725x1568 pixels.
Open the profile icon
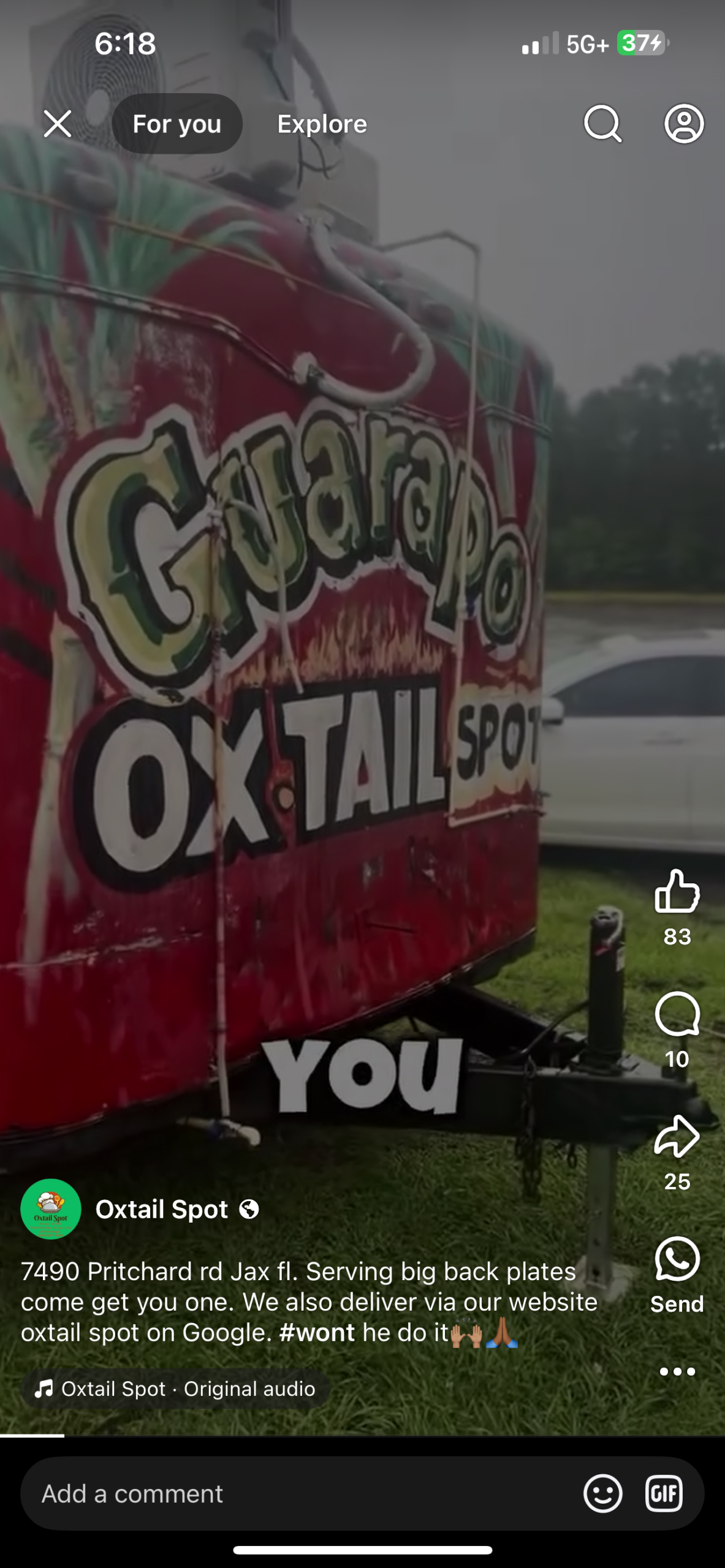coord(684,124)
